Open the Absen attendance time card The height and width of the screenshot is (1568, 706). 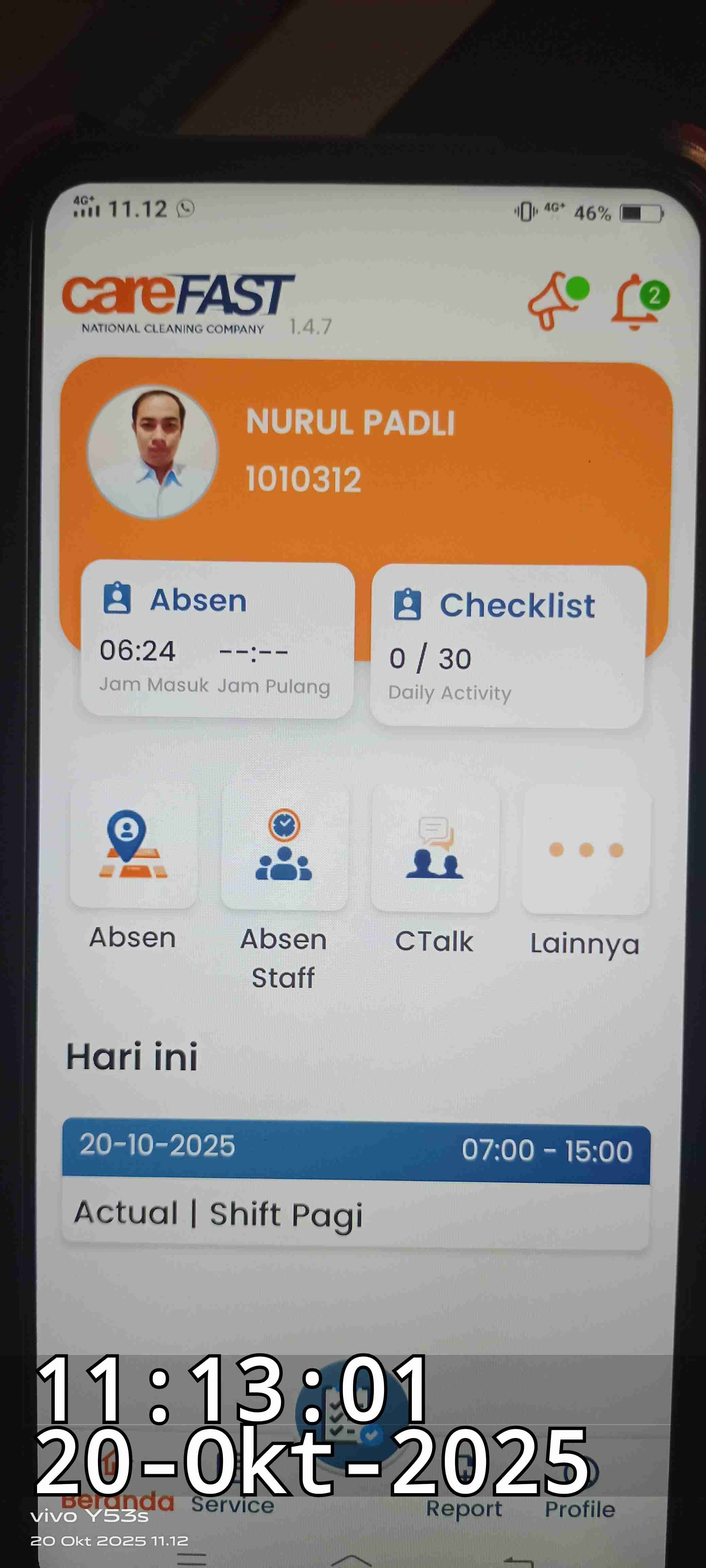click(217, 640)
